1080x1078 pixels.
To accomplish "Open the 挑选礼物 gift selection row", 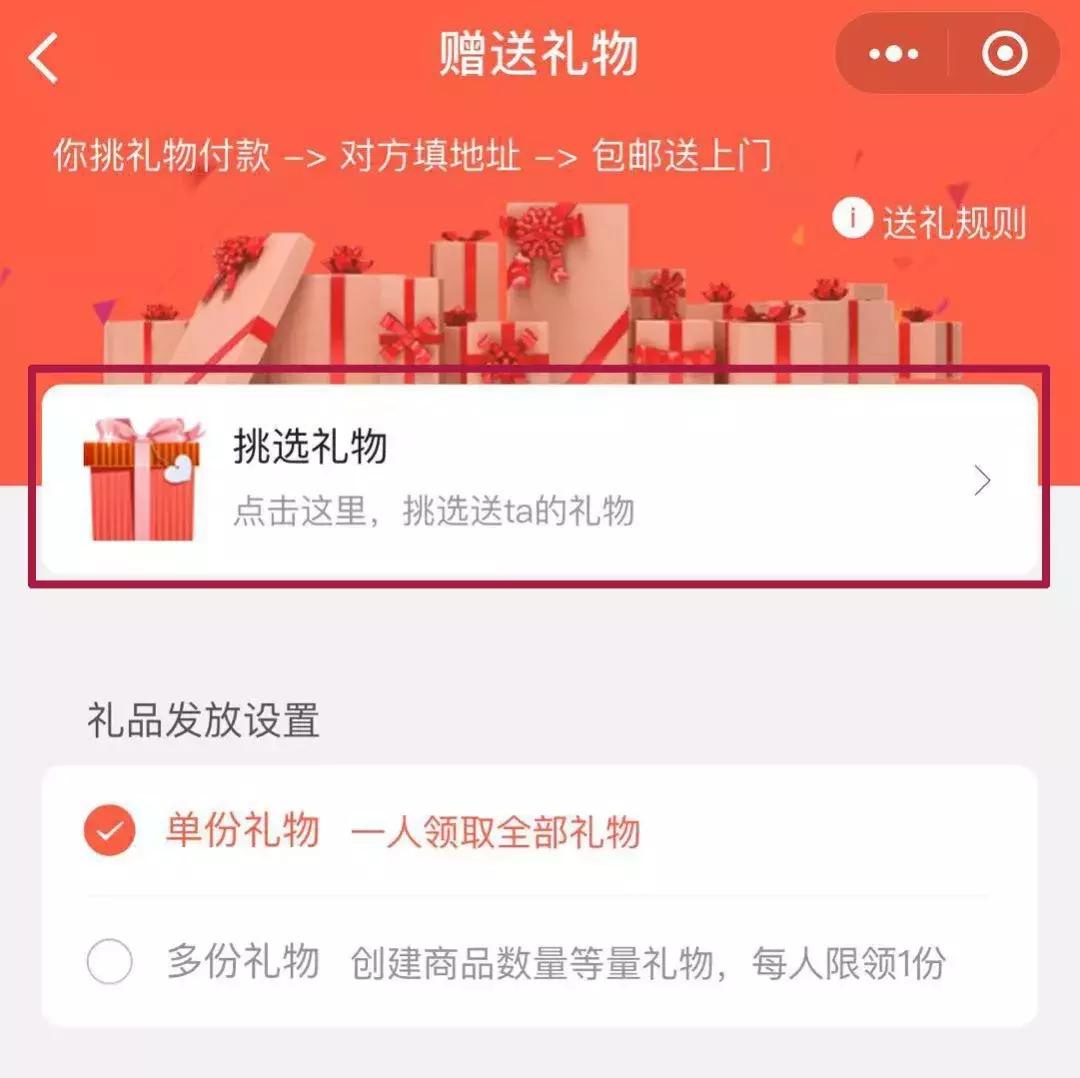I will tap(538, 481).
